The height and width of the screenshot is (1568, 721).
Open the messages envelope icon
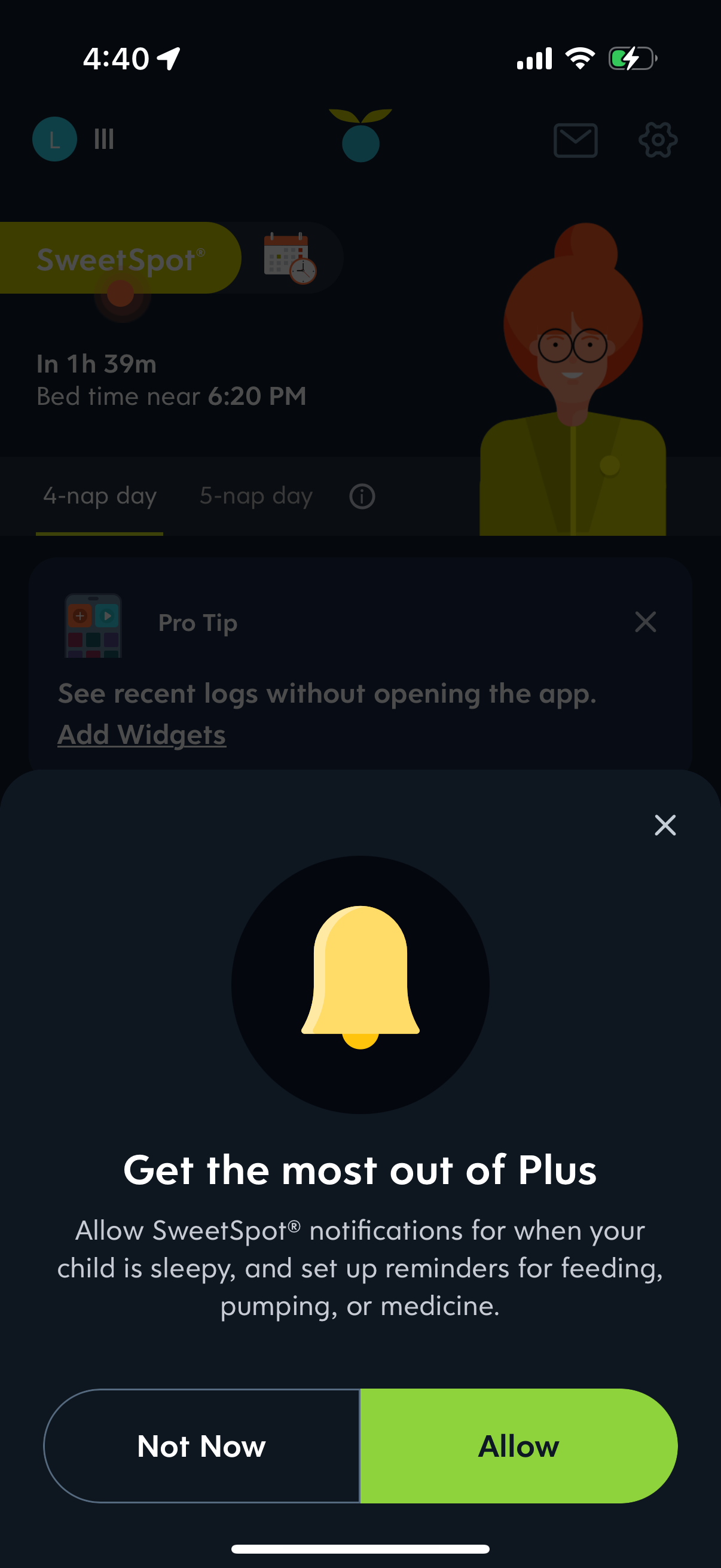tap(575, 139)
